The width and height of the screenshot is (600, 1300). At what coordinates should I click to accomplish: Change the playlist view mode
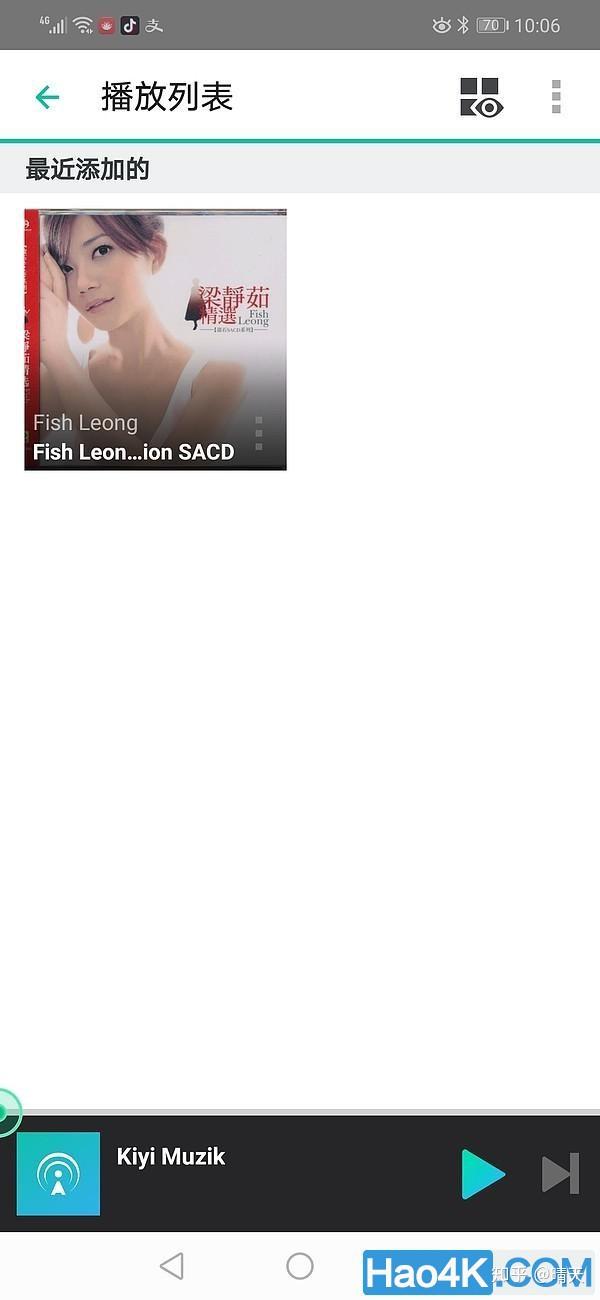point(481,97)
